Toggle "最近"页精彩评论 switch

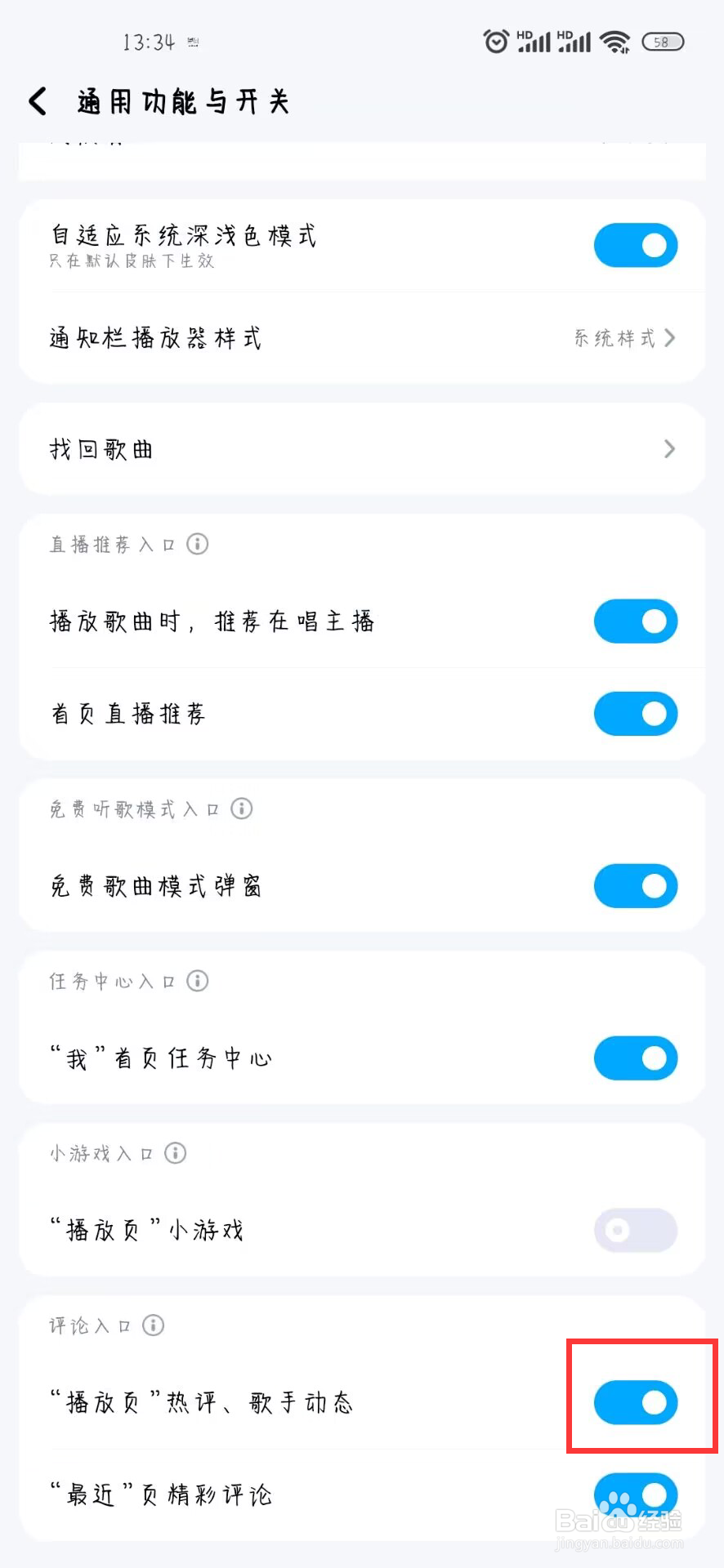tap(636, 1495)
